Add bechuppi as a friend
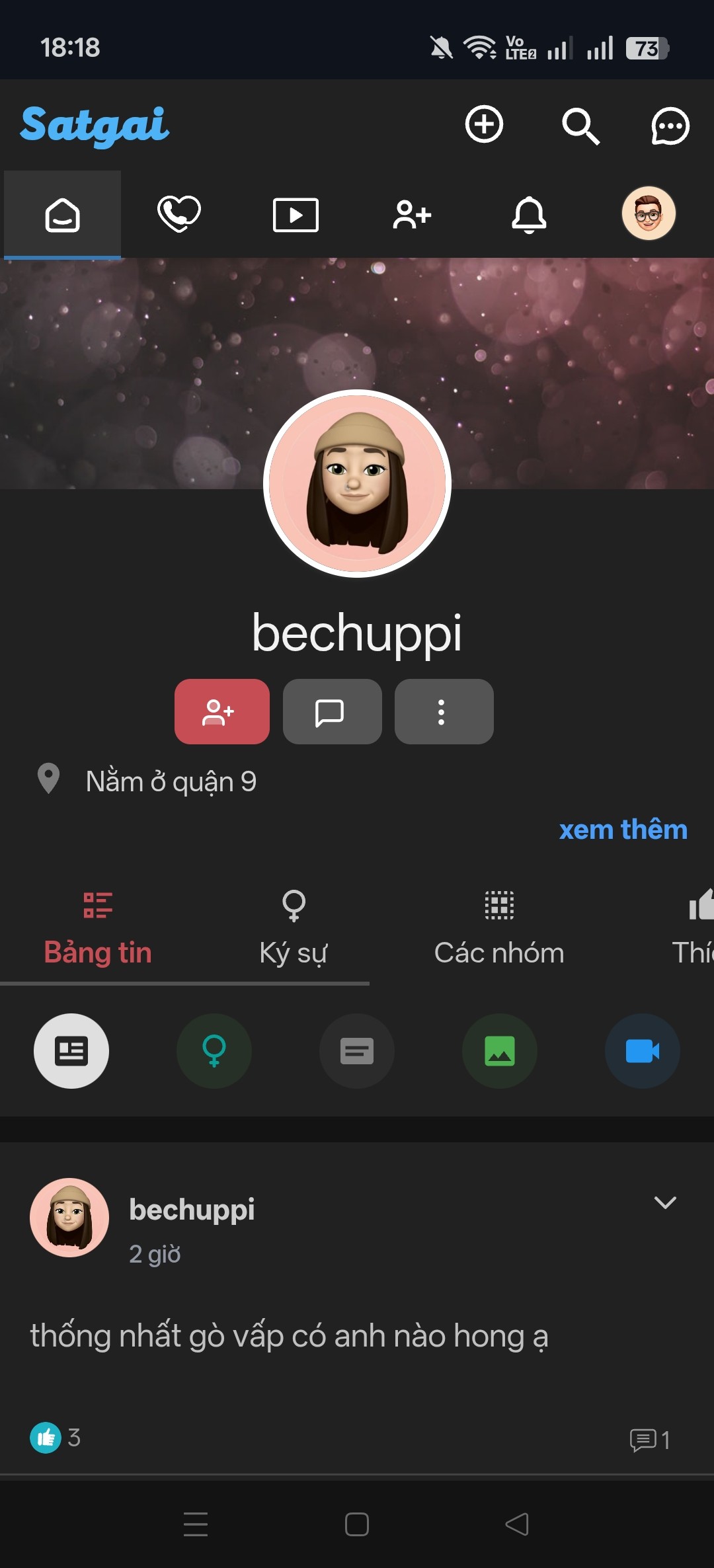Image resolution: width=714 pixels, height=1568 pixels. [221, 712]
